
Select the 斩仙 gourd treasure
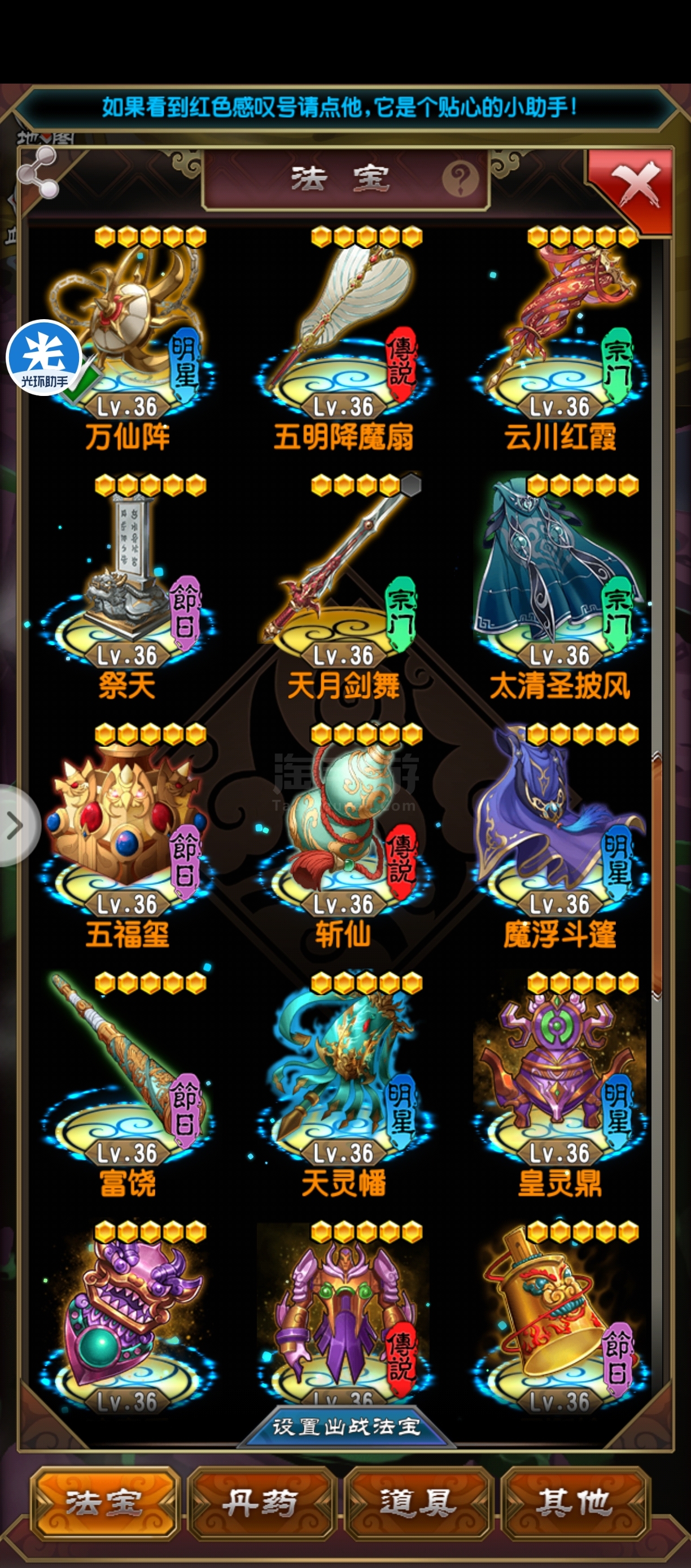tap(344, 838)
